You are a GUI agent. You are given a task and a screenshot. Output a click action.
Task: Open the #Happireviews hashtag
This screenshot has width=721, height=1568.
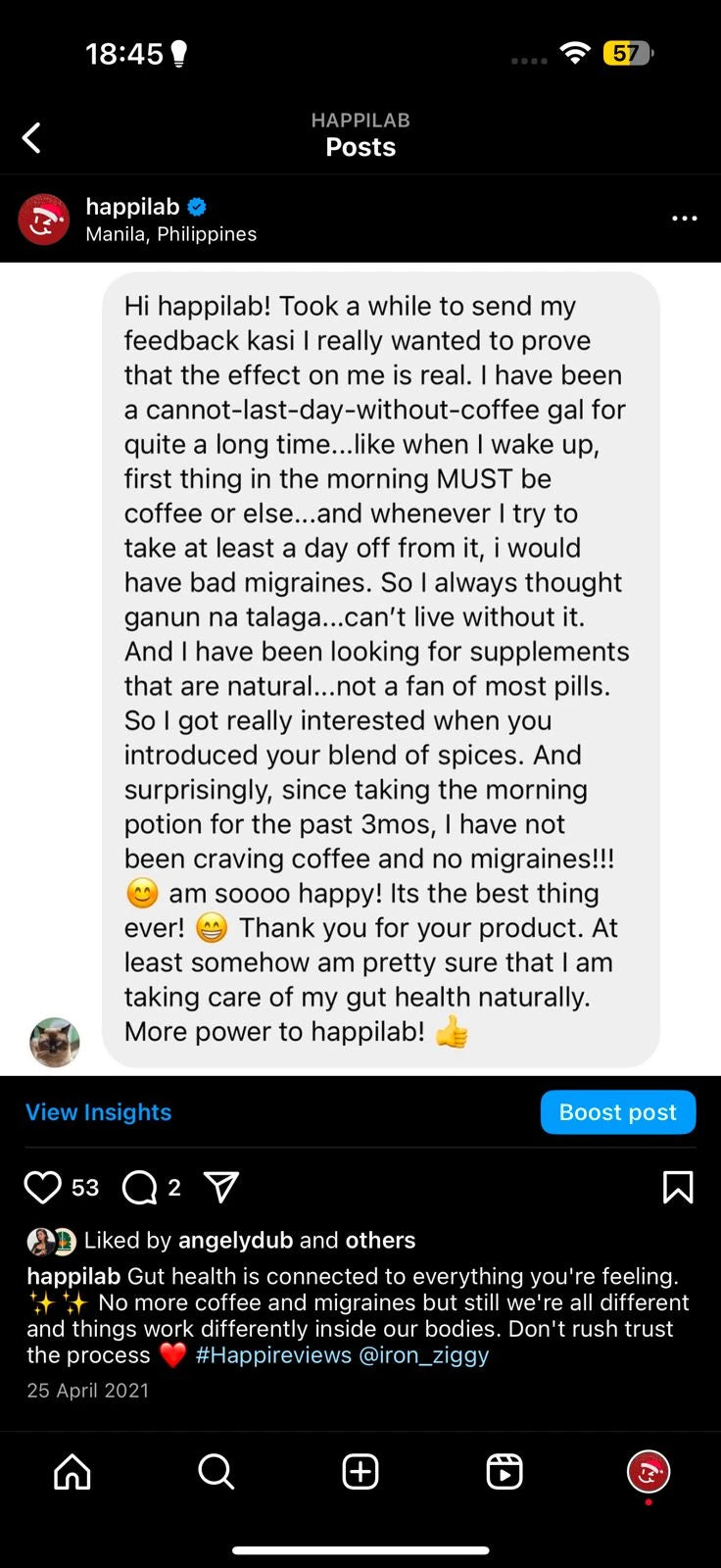(x=273, y=1355)
